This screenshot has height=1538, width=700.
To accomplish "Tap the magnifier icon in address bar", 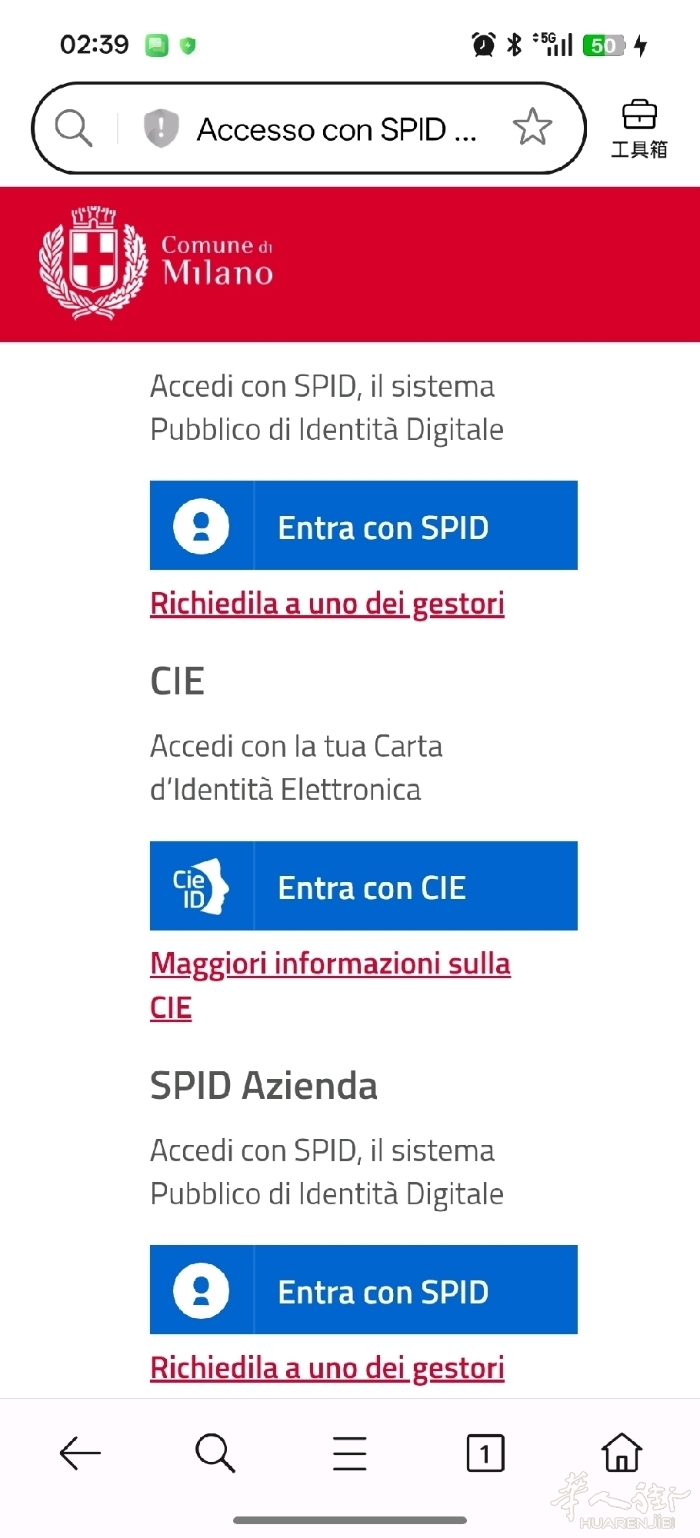I will click(x=74, y=129).
